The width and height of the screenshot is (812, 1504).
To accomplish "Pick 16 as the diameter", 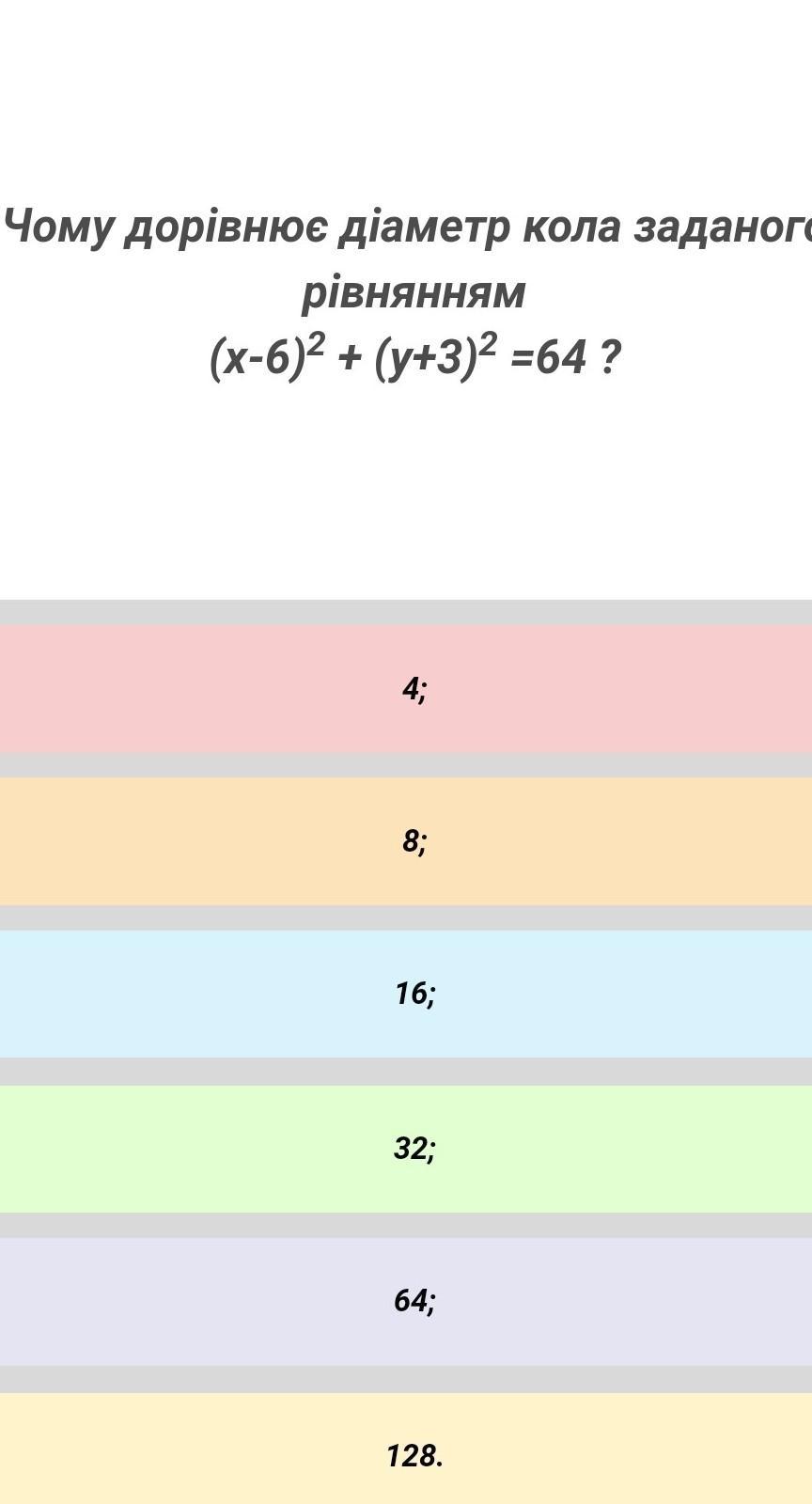I will click(x=406, y=994).
